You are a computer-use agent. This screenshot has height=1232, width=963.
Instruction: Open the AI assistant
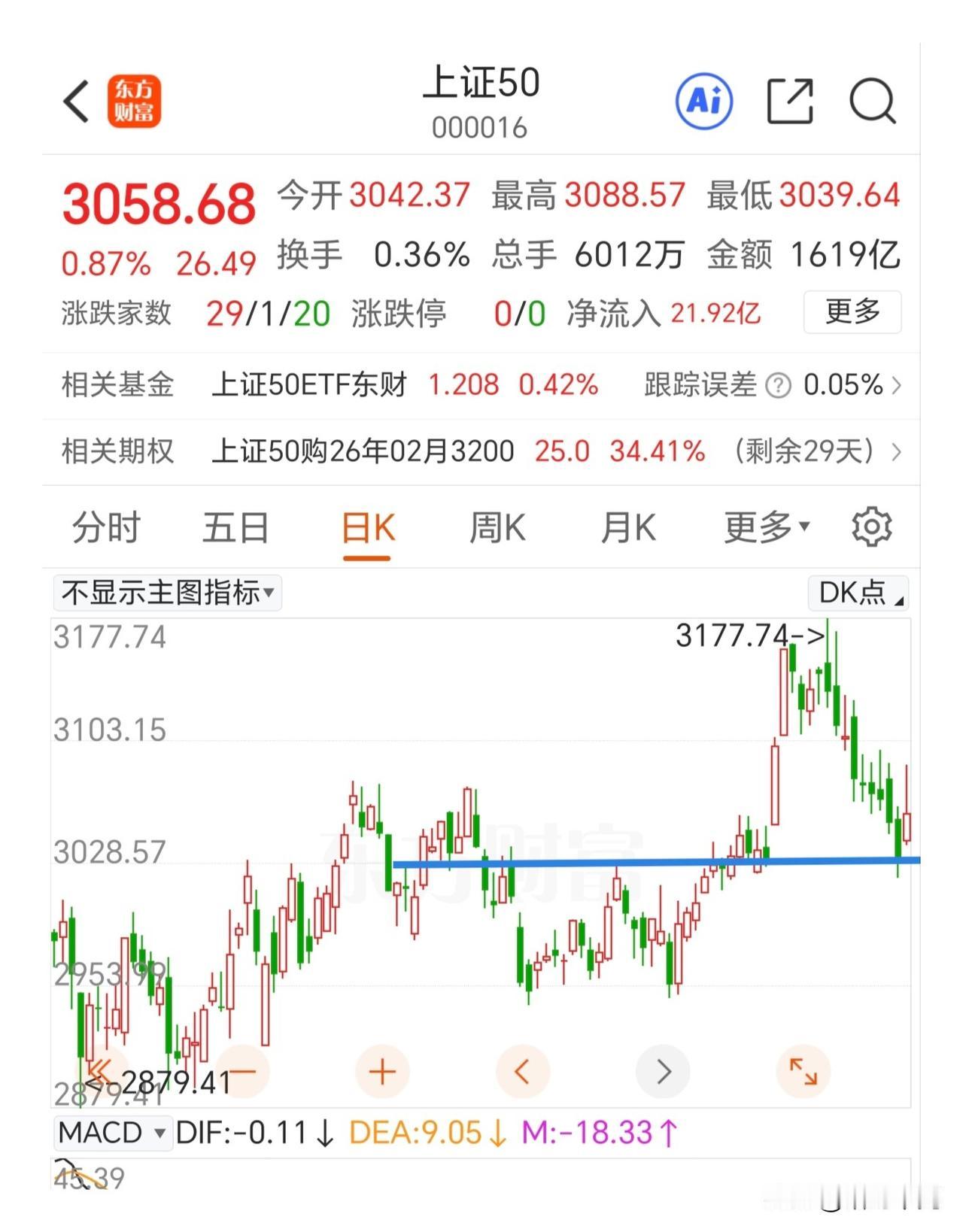(704, 101)
